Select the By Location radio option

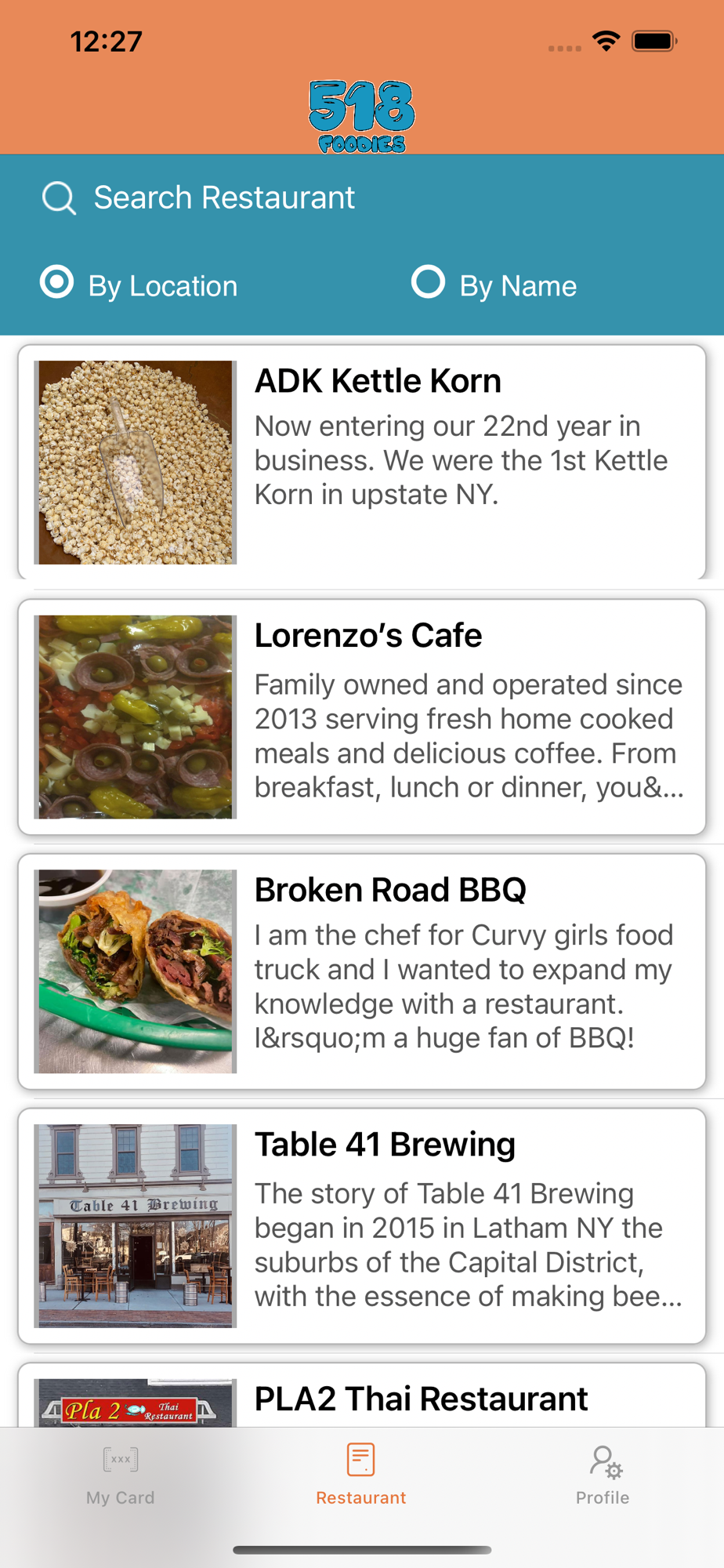tap(57, 283)
